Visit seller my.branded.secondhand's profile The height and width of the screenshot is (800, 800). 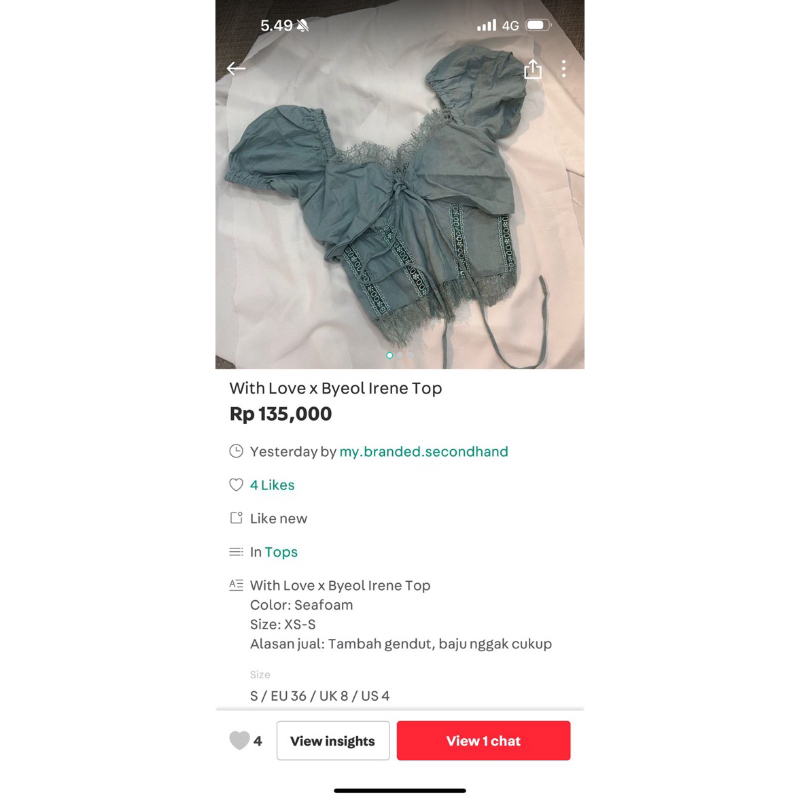[424, 452]
